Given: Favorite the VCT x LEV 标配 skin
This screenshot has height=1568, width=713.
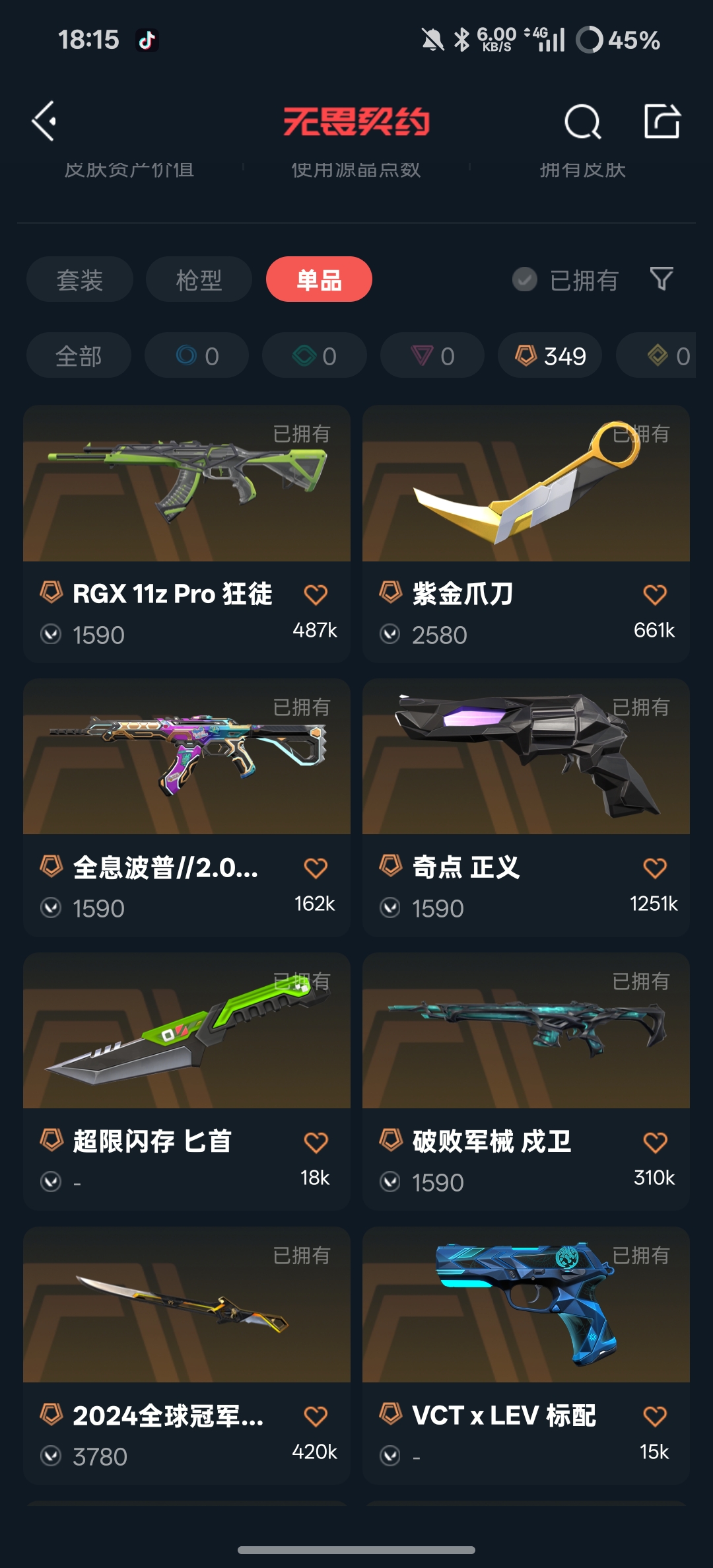Looking at the screenshot, I should coord(655,1416).
